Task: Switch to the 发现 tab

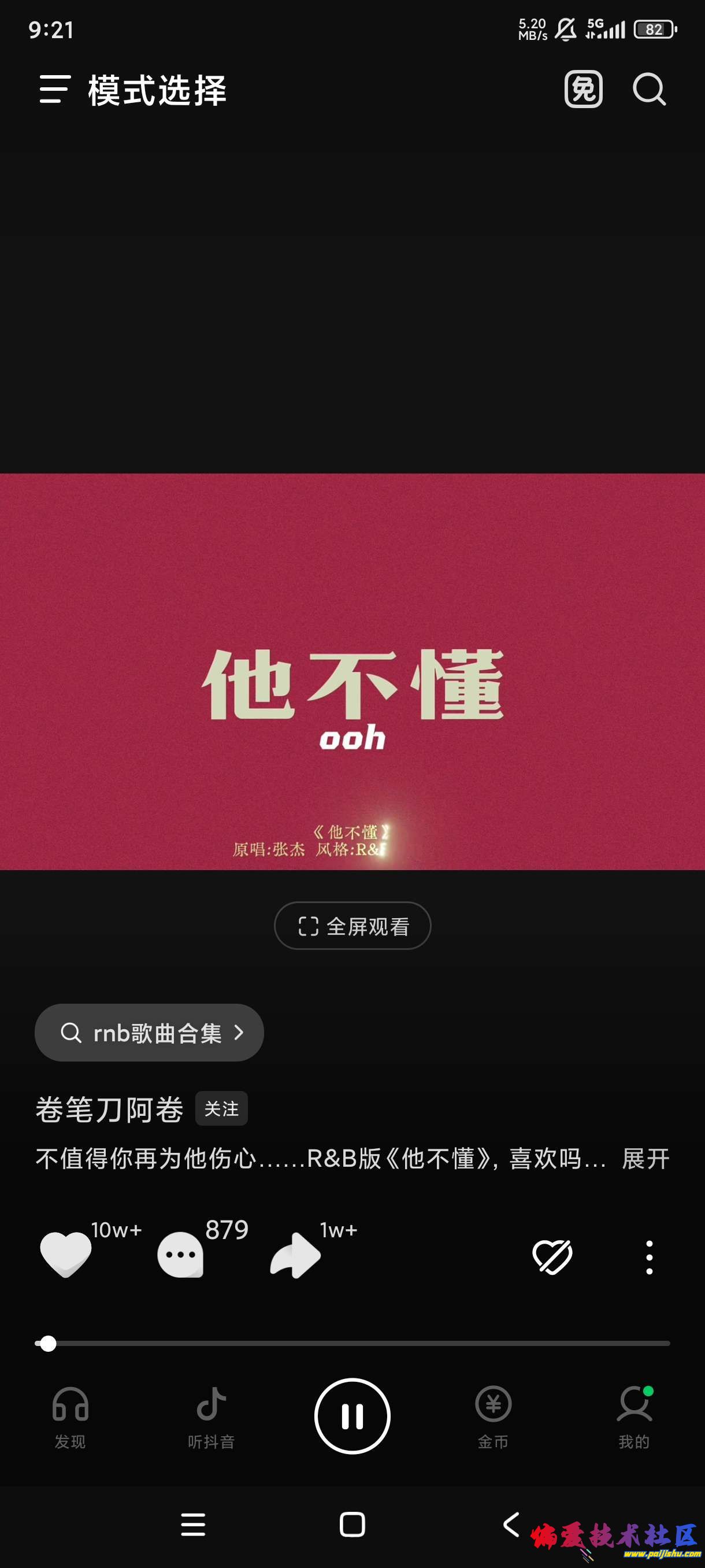Action: [x=70, y=1417]
